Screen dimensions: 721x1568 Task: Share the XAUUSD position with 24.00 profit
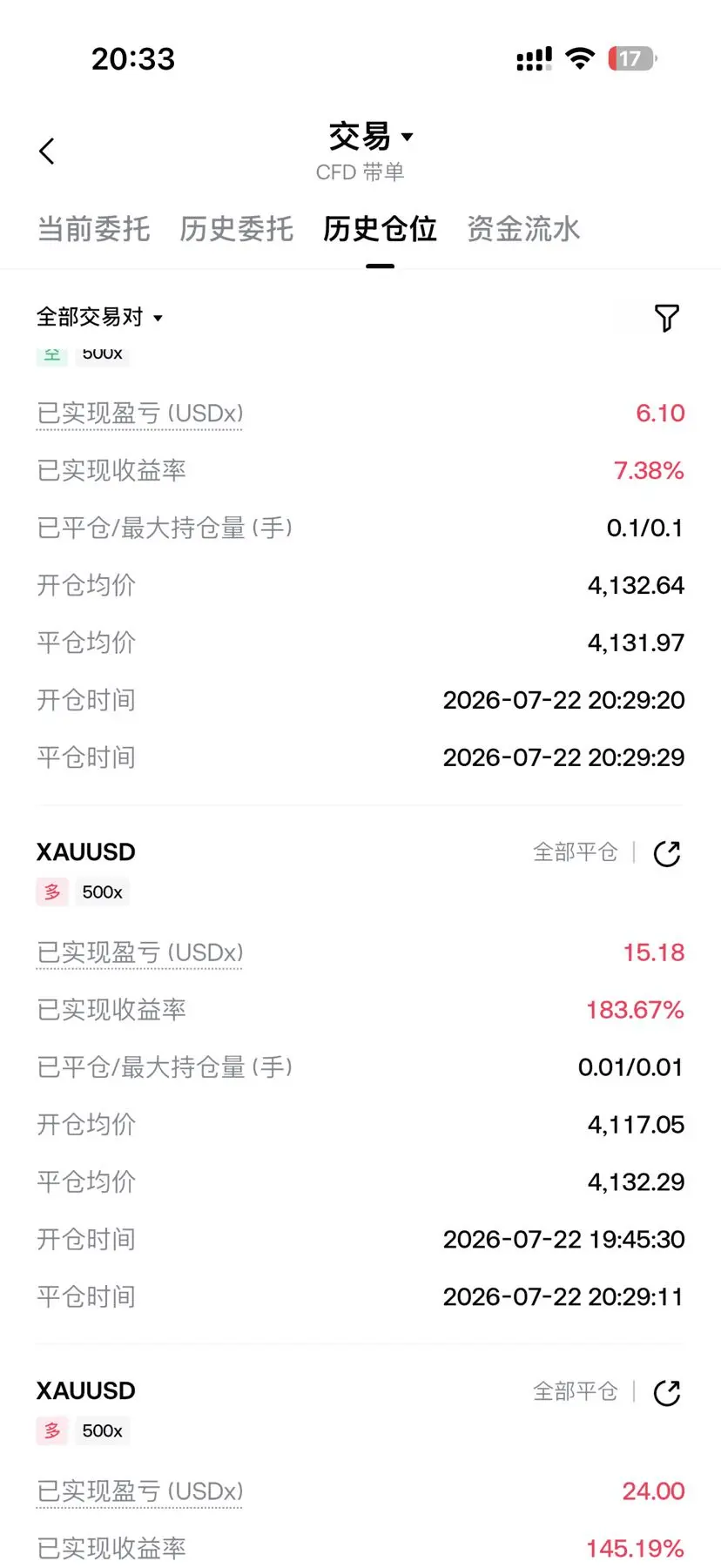(x=667, y=1392)
